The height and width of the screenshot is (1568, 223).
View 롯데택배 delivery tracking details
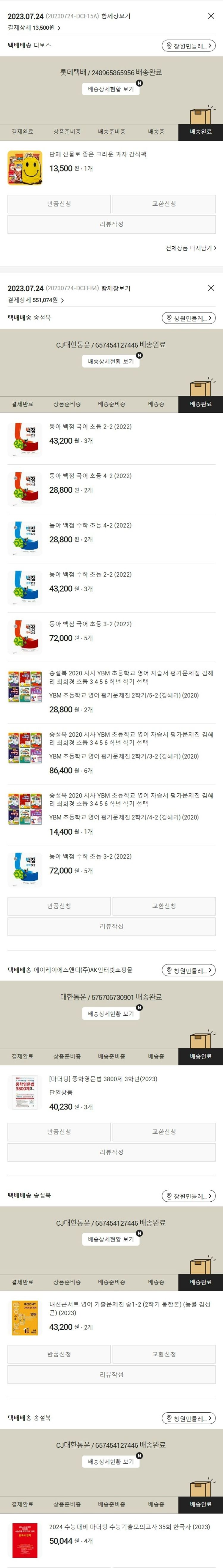click(x=111, y=89)
